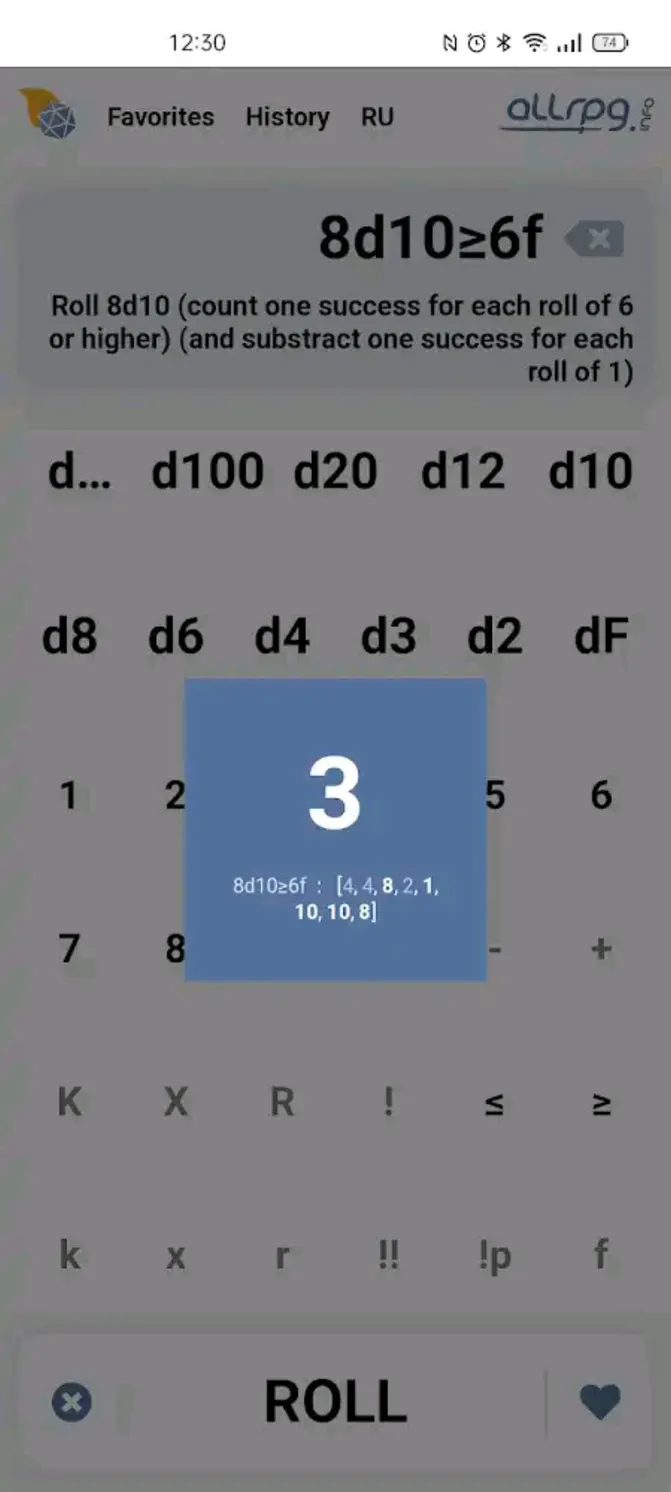Switch language to RU
This screenshot has height=1492, width=671.
(377, 117)
